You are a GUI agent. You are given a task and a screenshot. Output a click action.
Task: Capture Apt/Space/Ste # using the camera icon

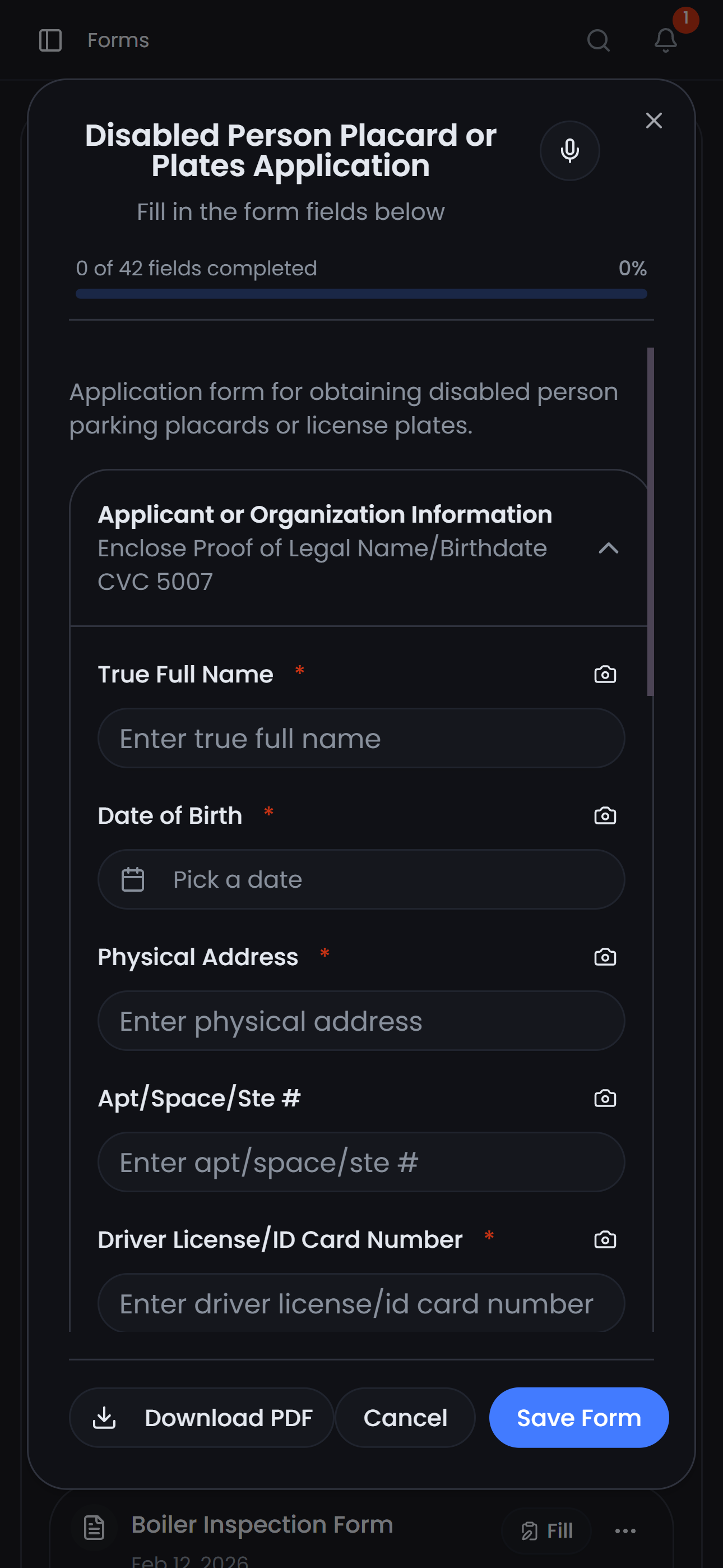click(x=605, y=1098)
